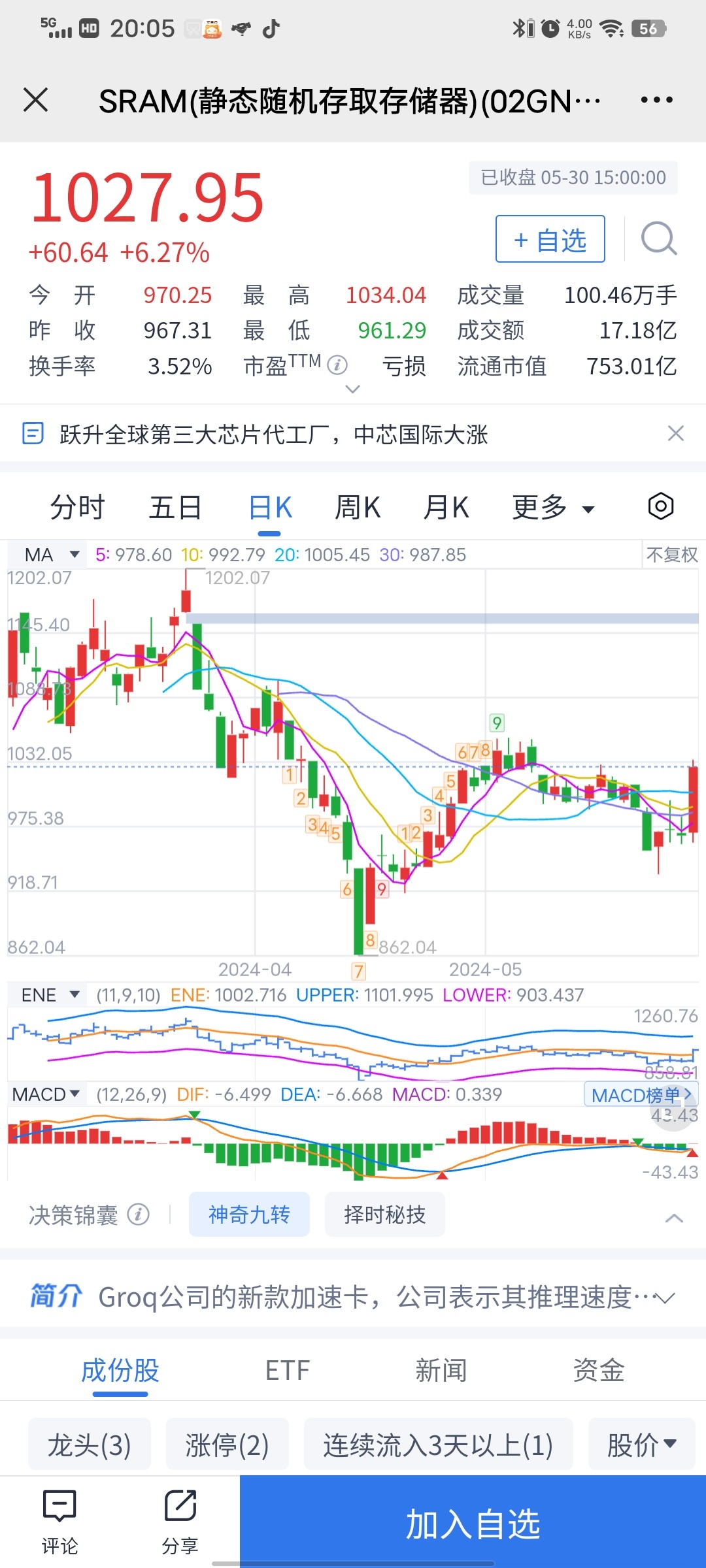Tap the + 自选 button
Viewport: 706px width, 1568px height.
[550, 239]
